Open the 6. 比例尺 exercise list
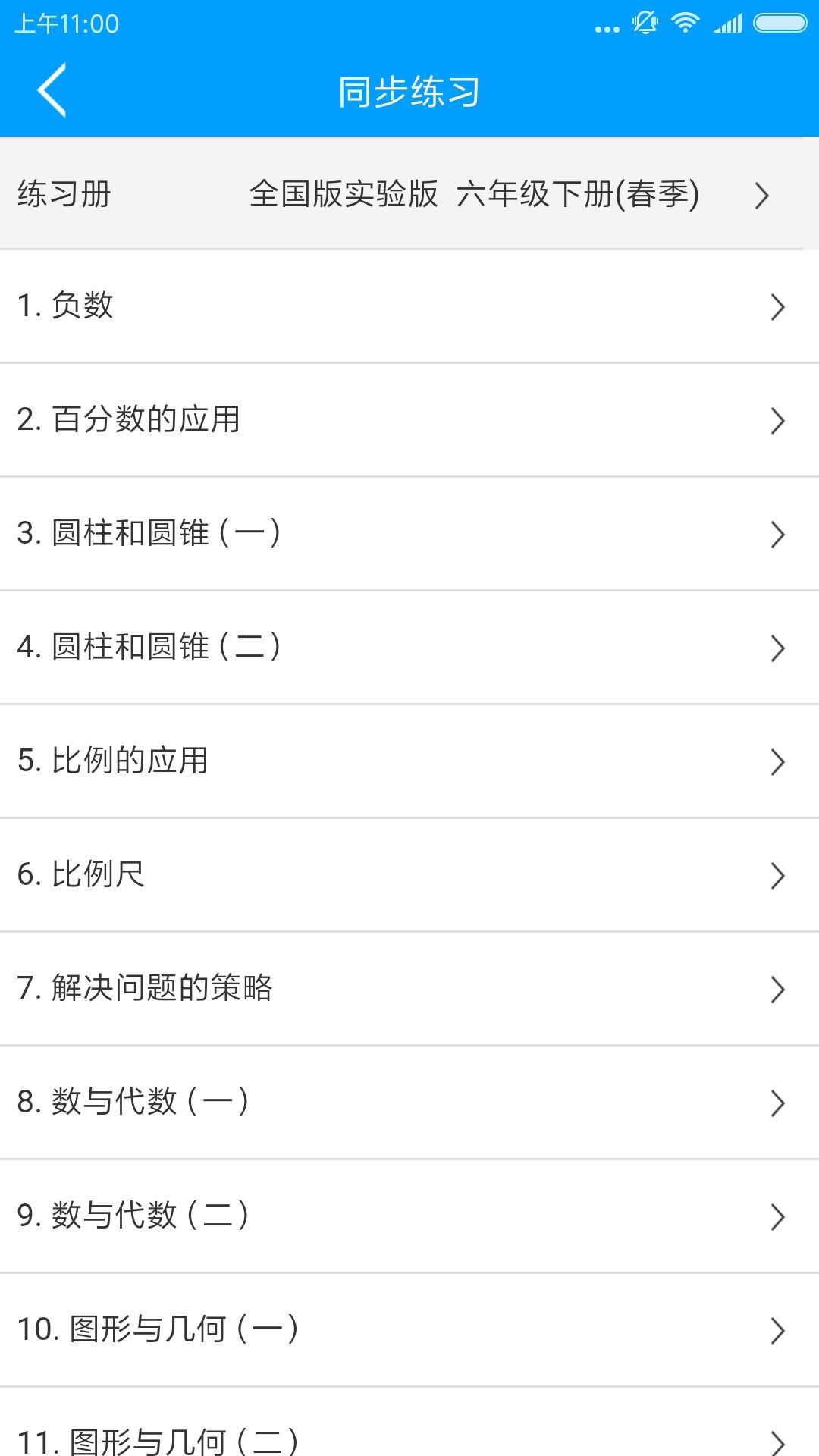Screen dimensions: 819x1456 pyautogui.click(x=409, y=875)
